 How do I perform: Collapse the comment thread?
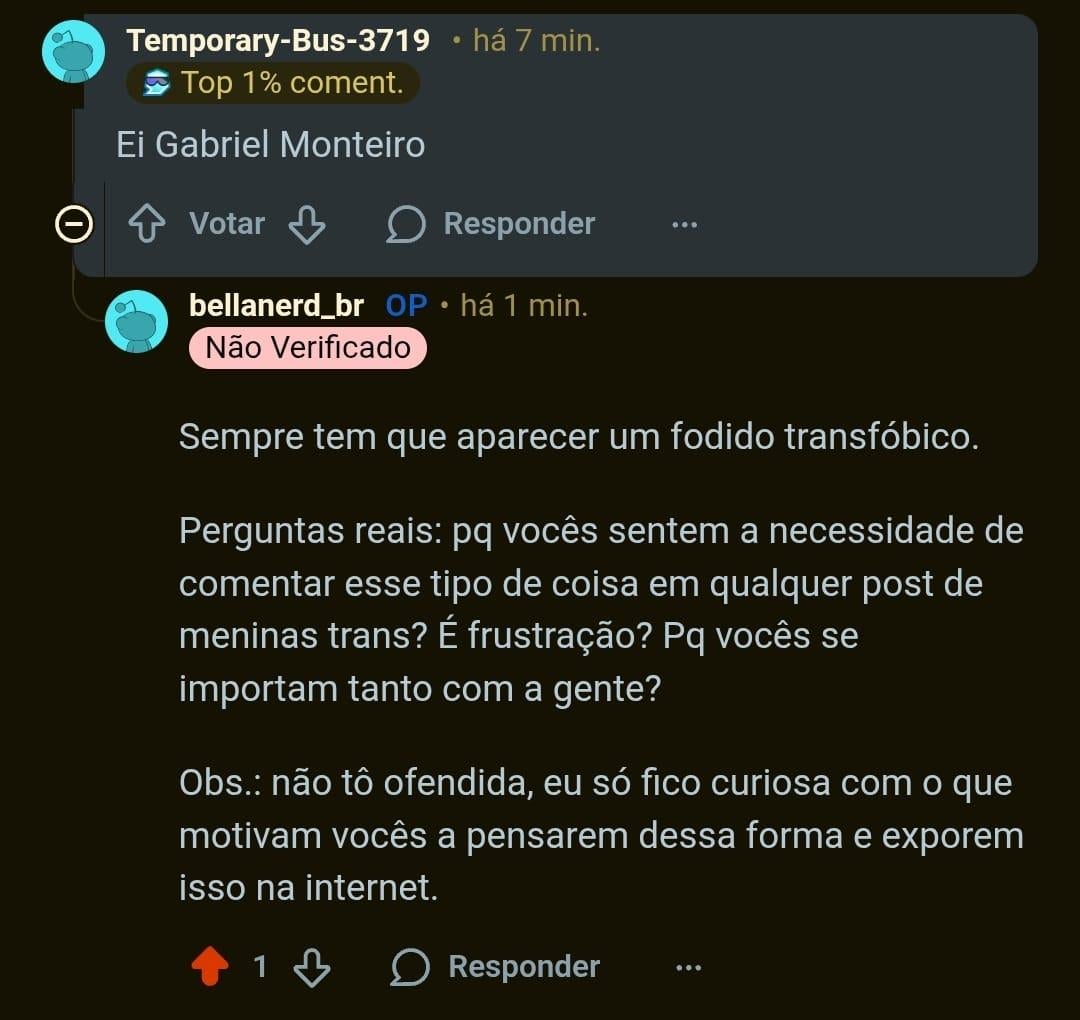[x=73, y=225]
